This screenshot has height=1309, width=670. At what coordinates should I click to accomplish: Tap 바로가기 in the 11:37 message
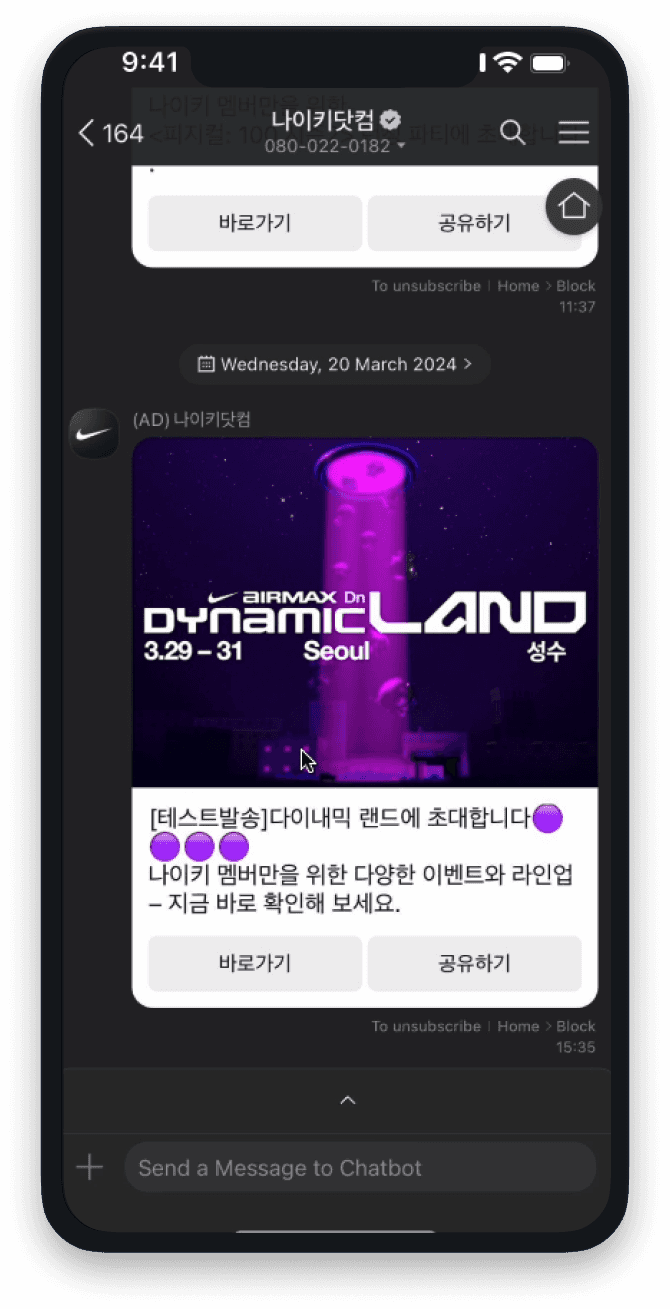tap(255, 223)
